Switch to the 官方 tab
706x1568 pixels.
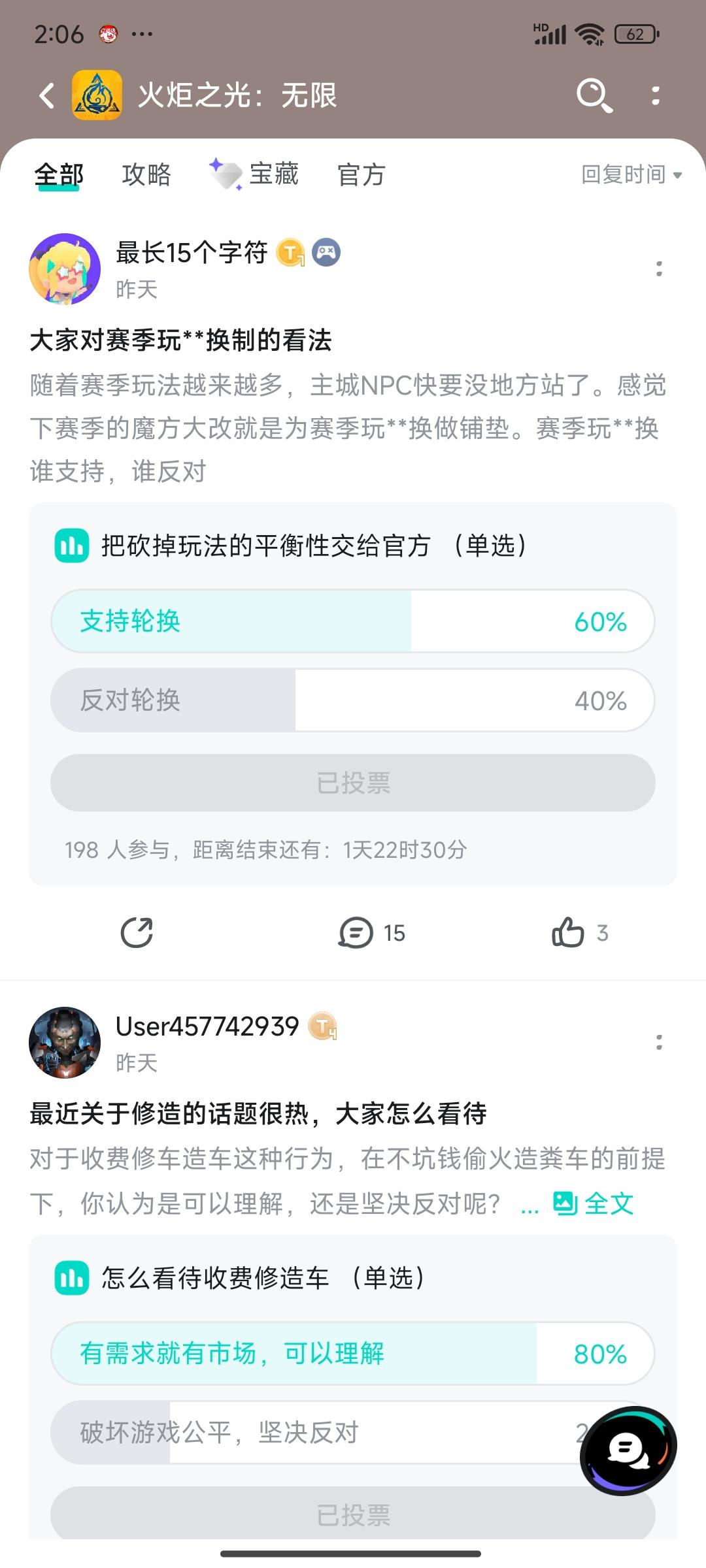coord(361,175)
